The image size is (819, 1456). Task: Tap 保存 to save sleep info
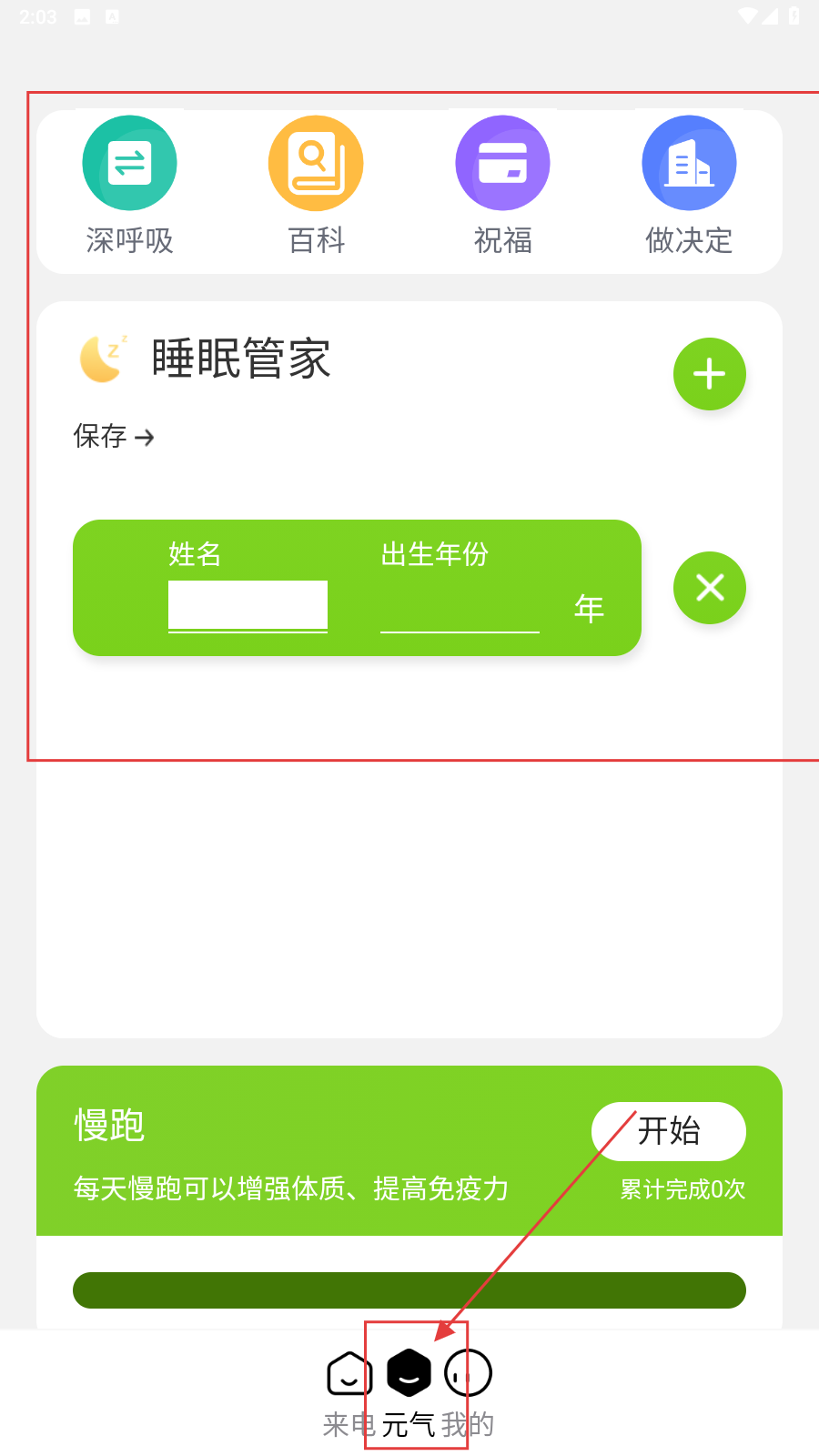point(113,437)
